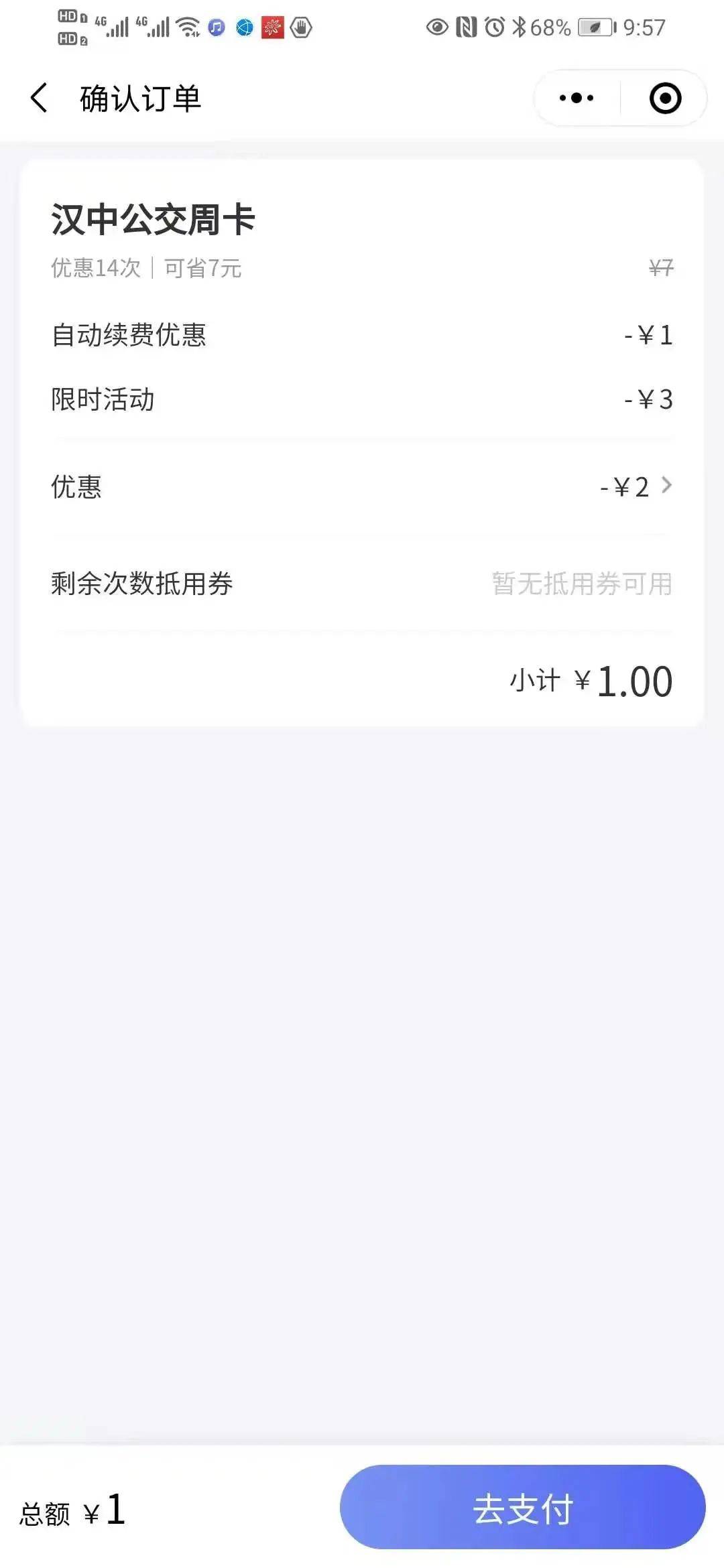
Task: Open the mini program three-dot menu
Action: coord(577,98)
